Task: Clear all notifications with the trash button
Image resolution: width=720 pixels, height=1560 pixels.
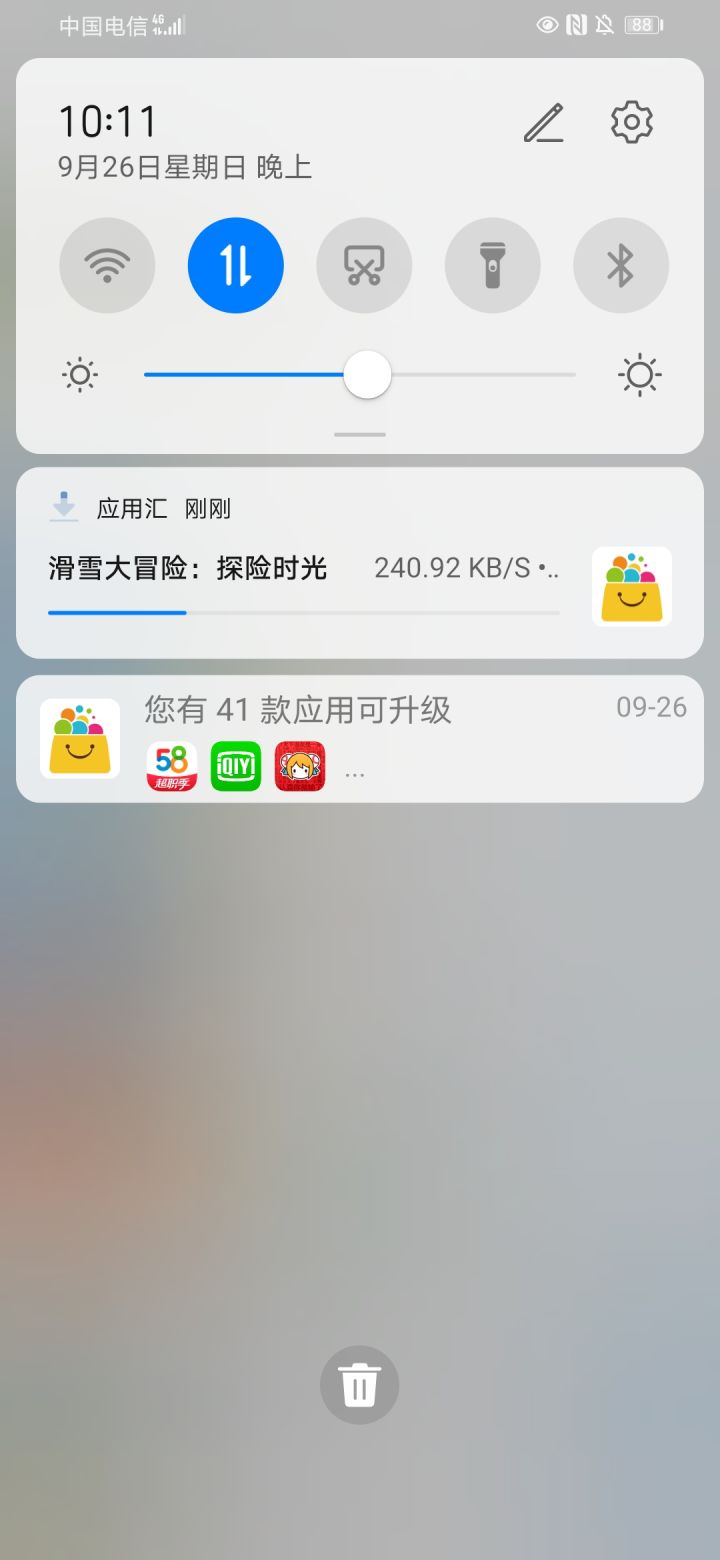Action: 360,1385
